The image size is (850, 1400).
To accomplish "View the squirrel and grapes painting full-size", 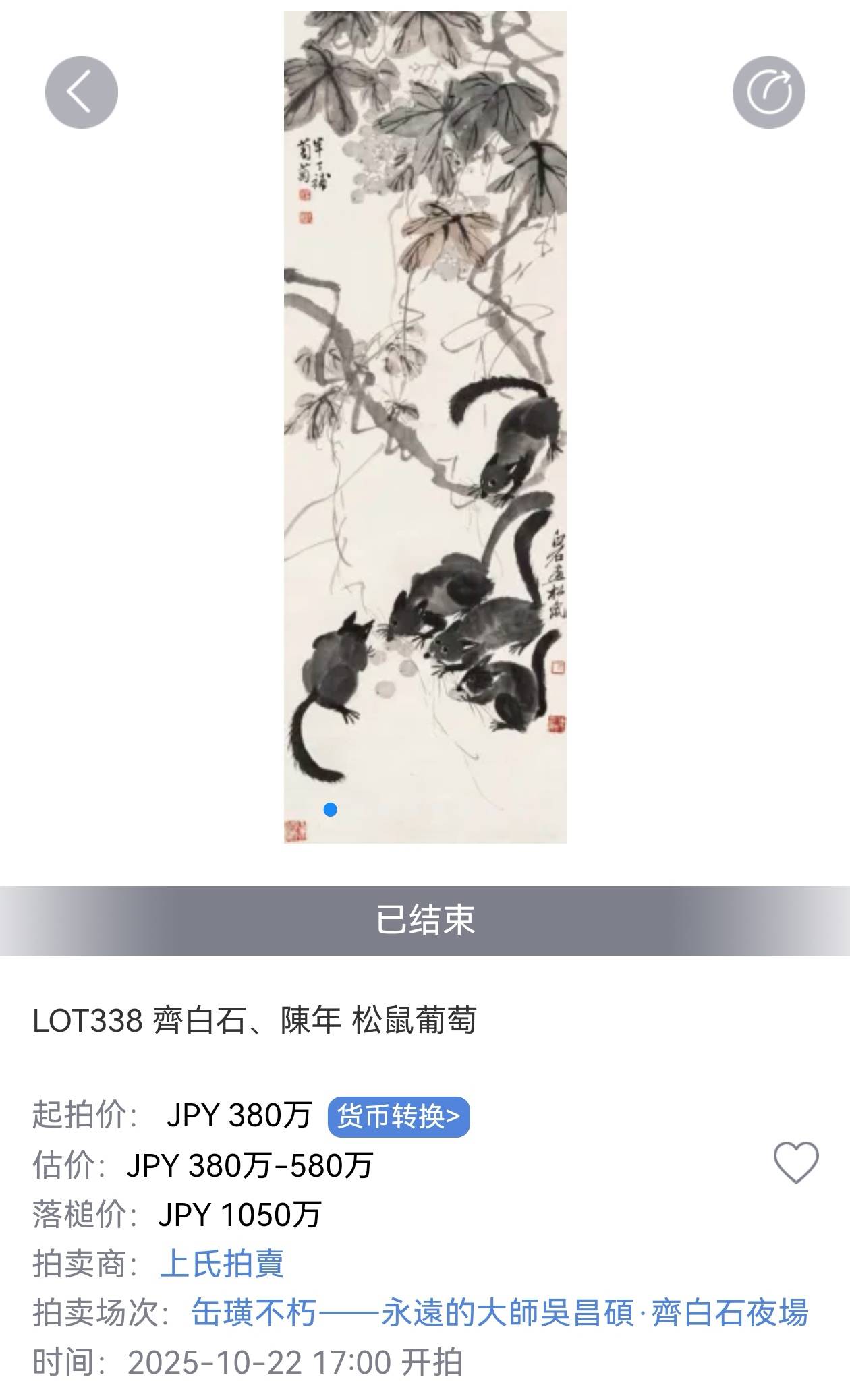I will click(425, 426).
